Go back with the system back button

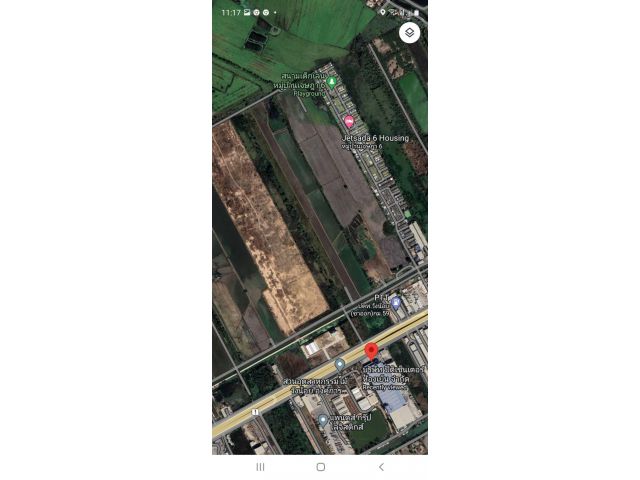coord(381,467)
